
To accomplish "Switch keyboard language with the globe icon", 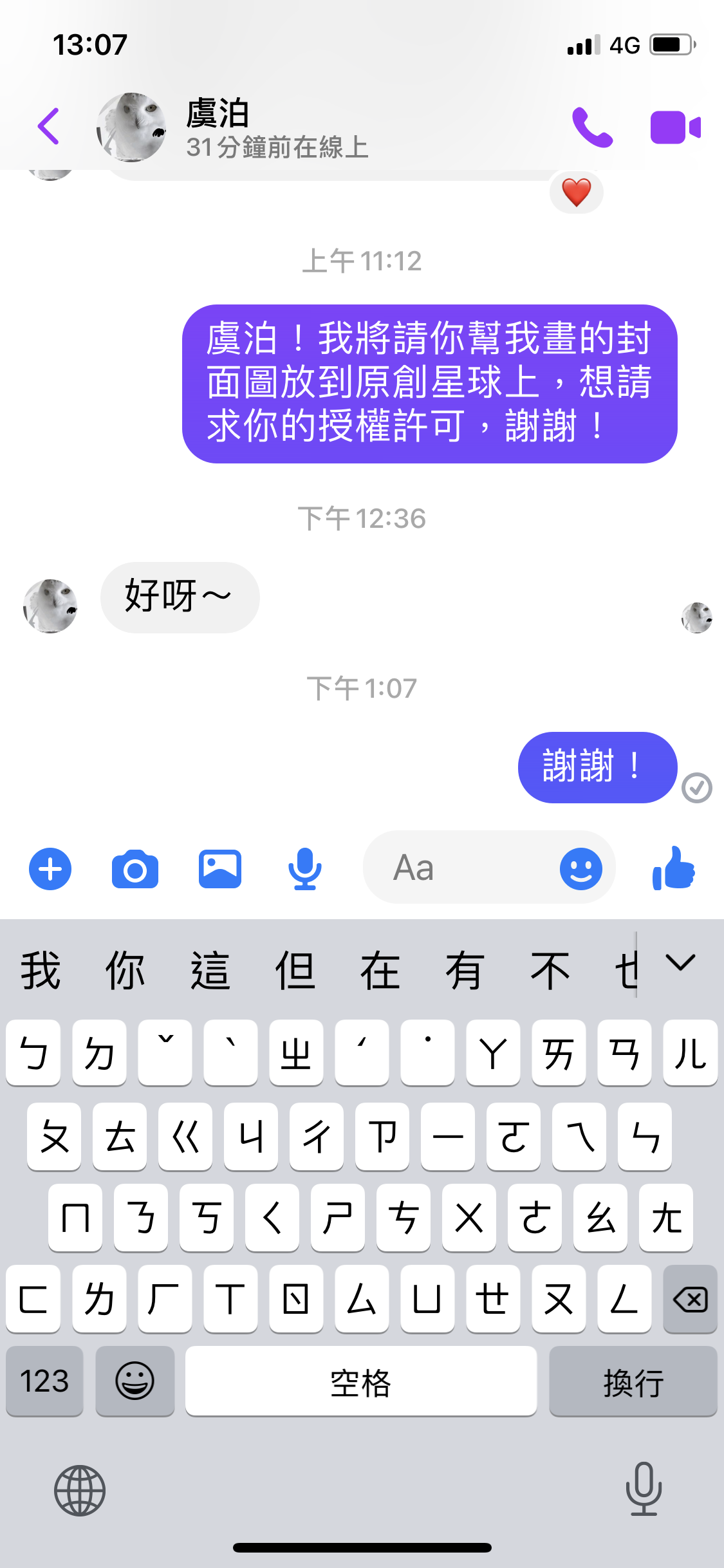I will [x=80, y=1490].
